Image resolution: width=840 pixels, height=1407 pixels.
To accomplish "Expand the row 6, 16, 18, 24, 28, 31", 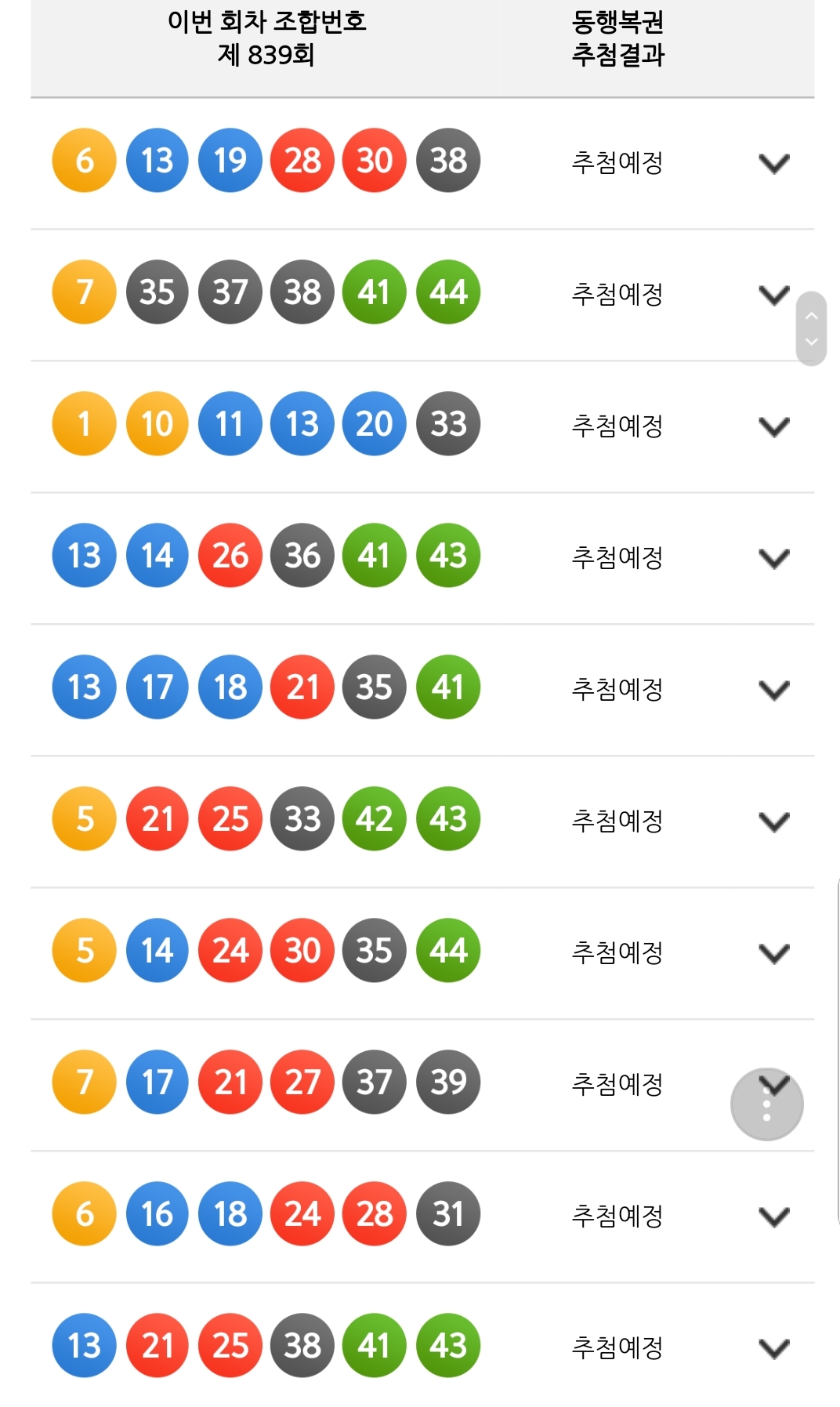I will point(774,1217).
